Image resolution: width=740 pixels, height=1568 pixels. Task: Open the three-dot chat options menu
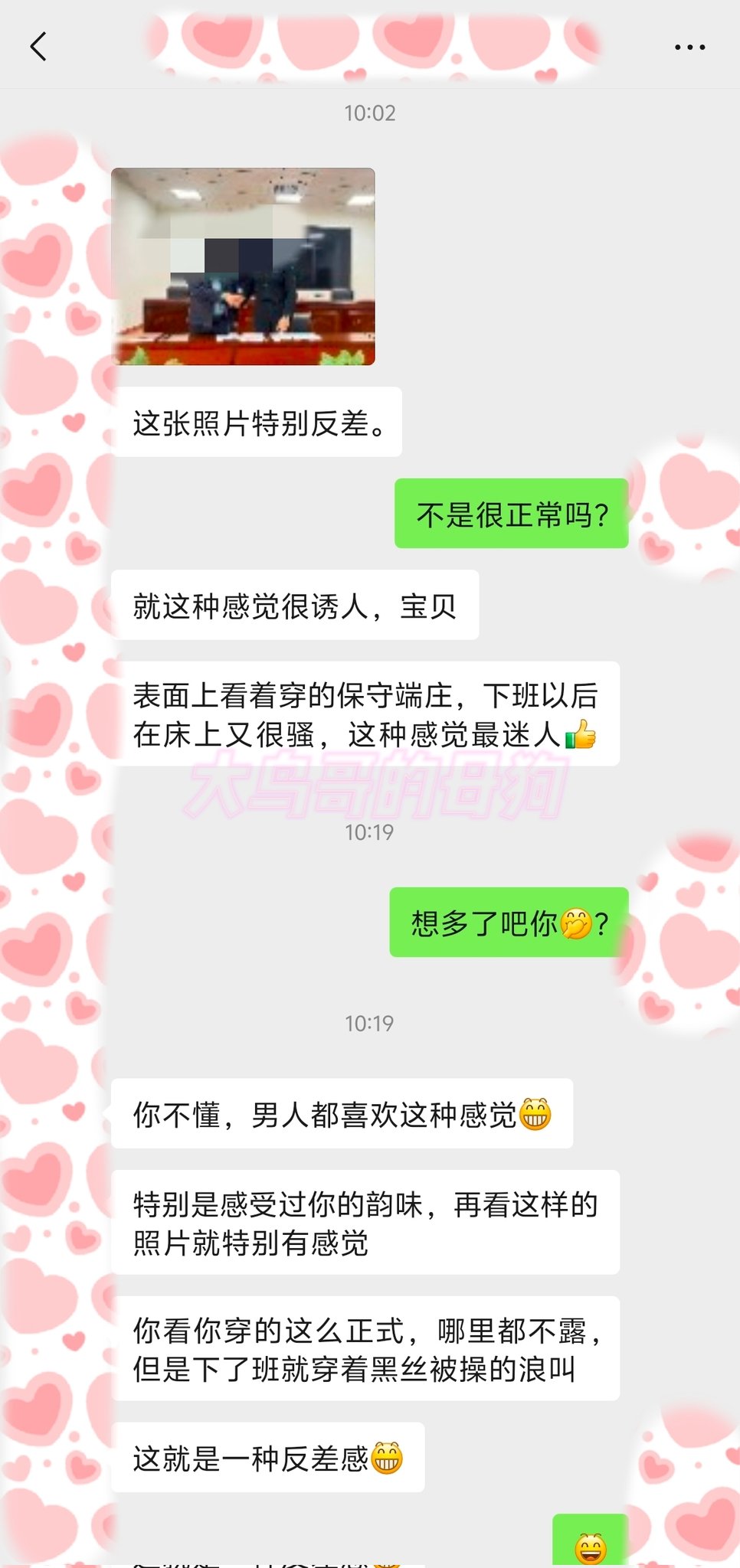click(689, 47)
